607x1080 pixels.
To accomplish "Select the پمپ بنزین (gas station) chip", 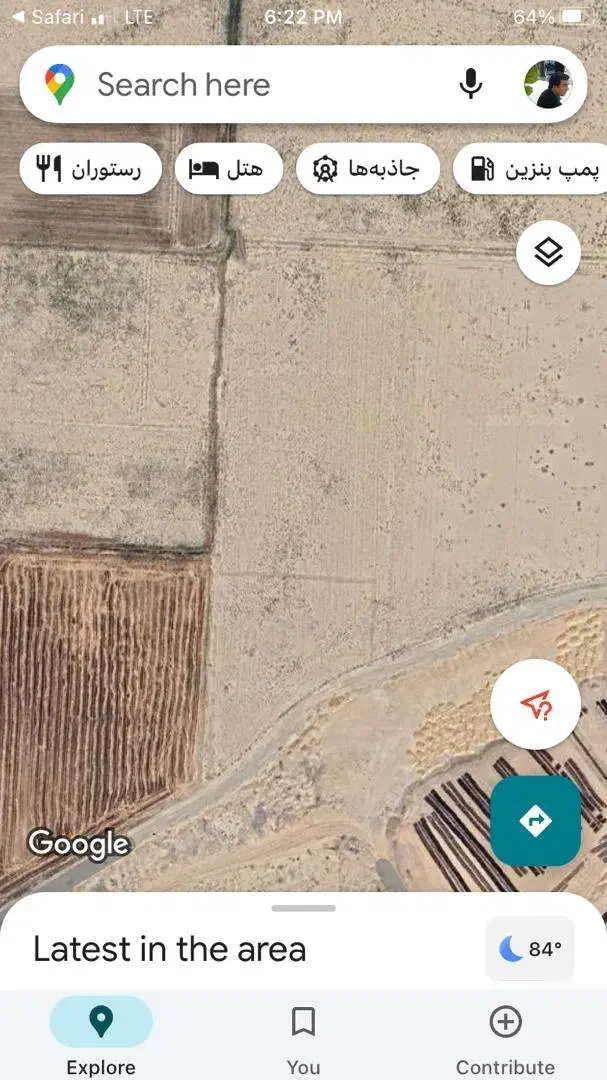I will [532, 169].
